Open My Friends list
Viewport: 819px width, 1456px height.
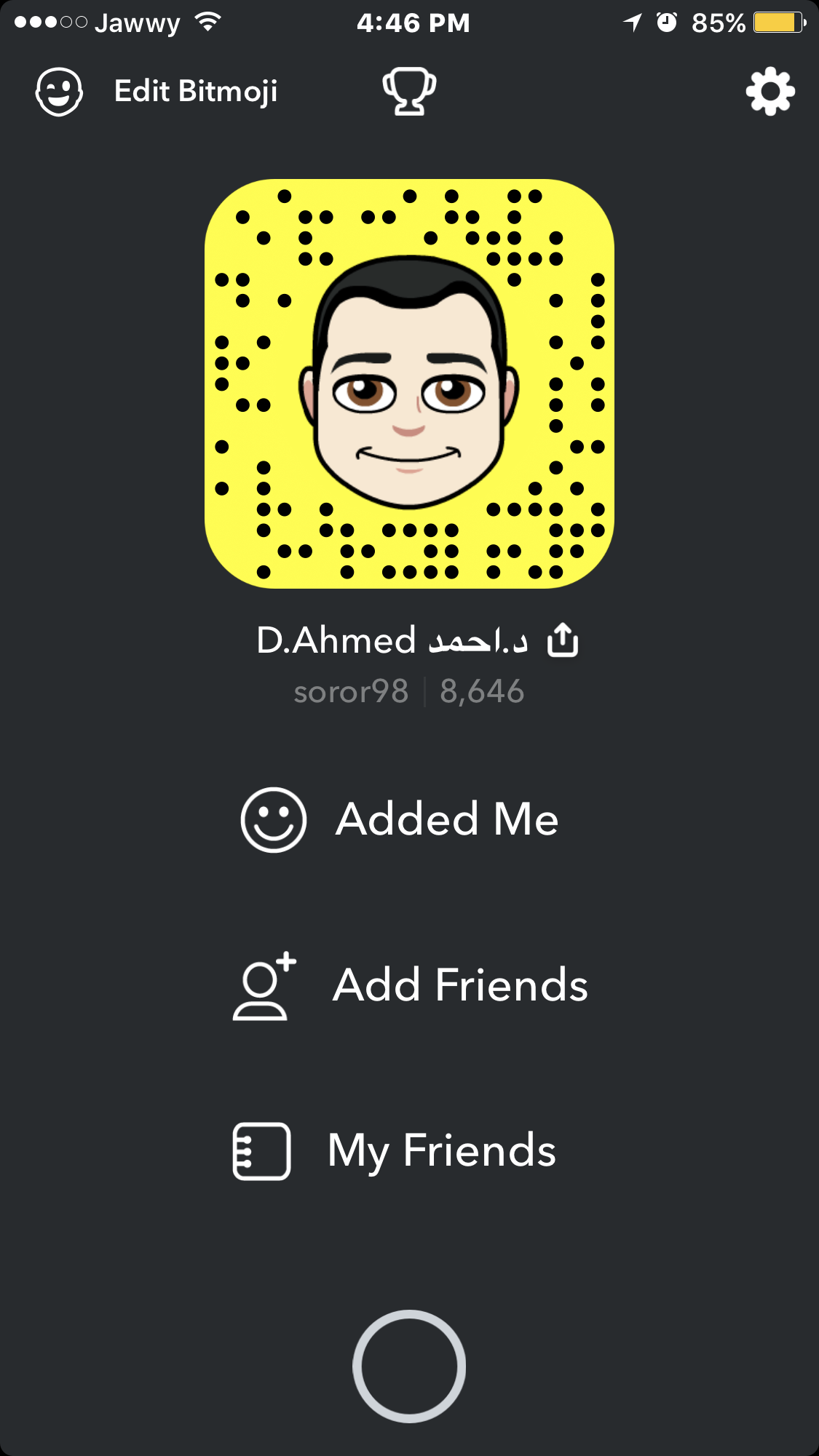pyautogui.click(x=394, y=1150)
